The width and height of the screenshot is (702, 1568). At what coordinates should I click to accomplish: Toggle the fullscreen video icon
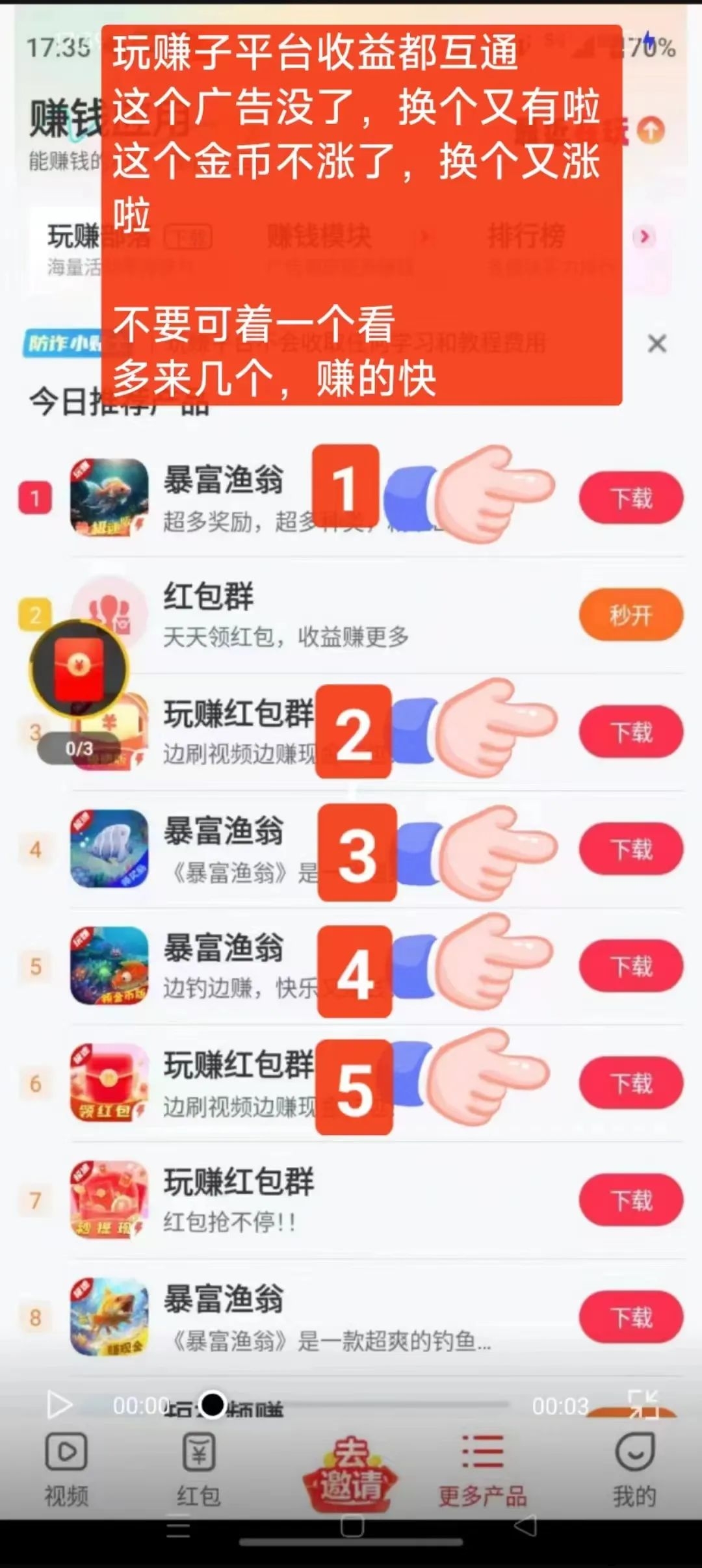click(643, 1405)
